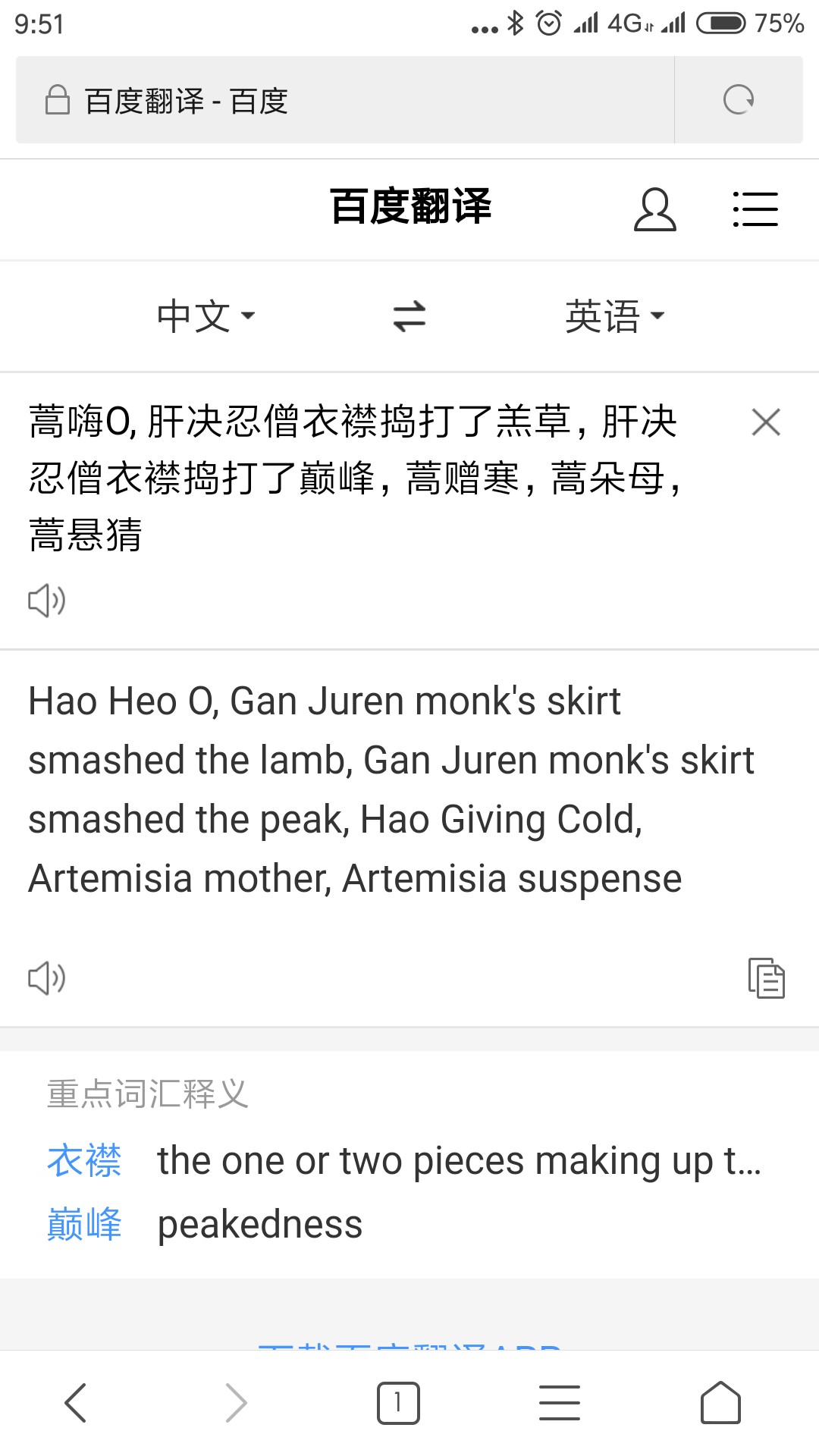The height and width of the screenshot is (1456, 819).
Task: Reload the page with the refresh icon
Action: pyautogui.click(x=738, y=99)
